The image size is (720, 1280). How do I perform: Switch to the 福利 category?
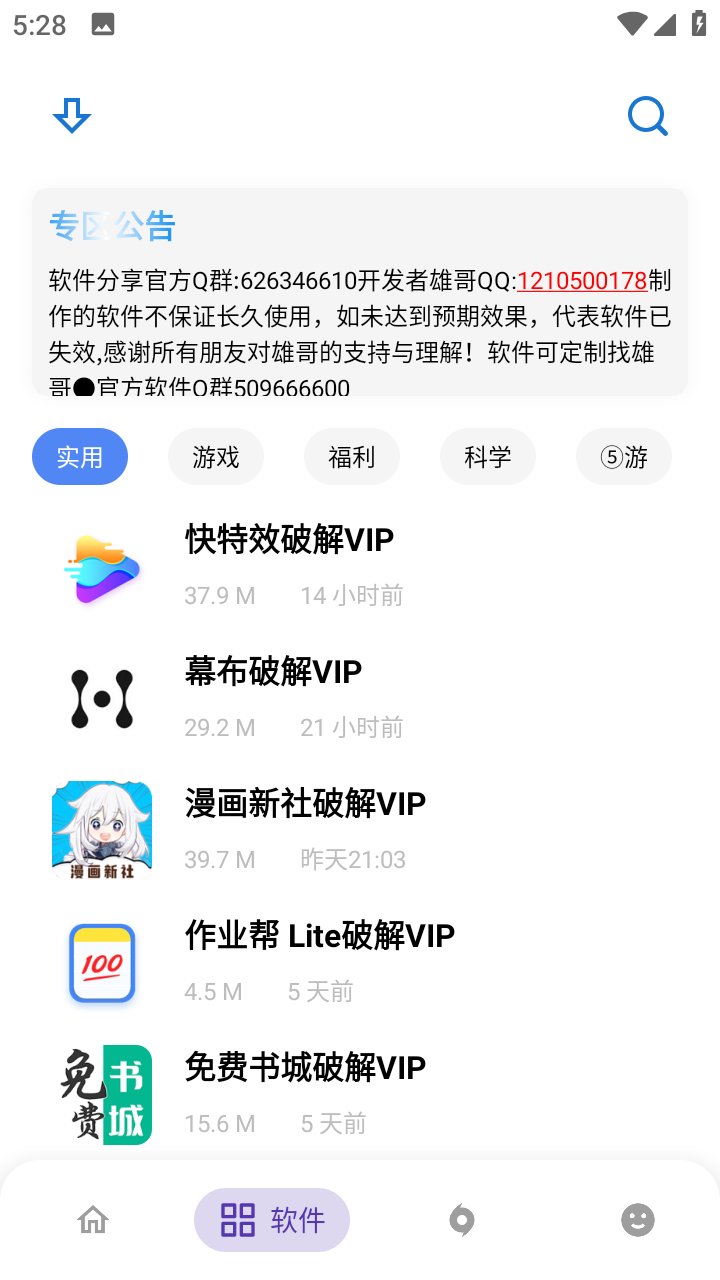coord(352,457)
